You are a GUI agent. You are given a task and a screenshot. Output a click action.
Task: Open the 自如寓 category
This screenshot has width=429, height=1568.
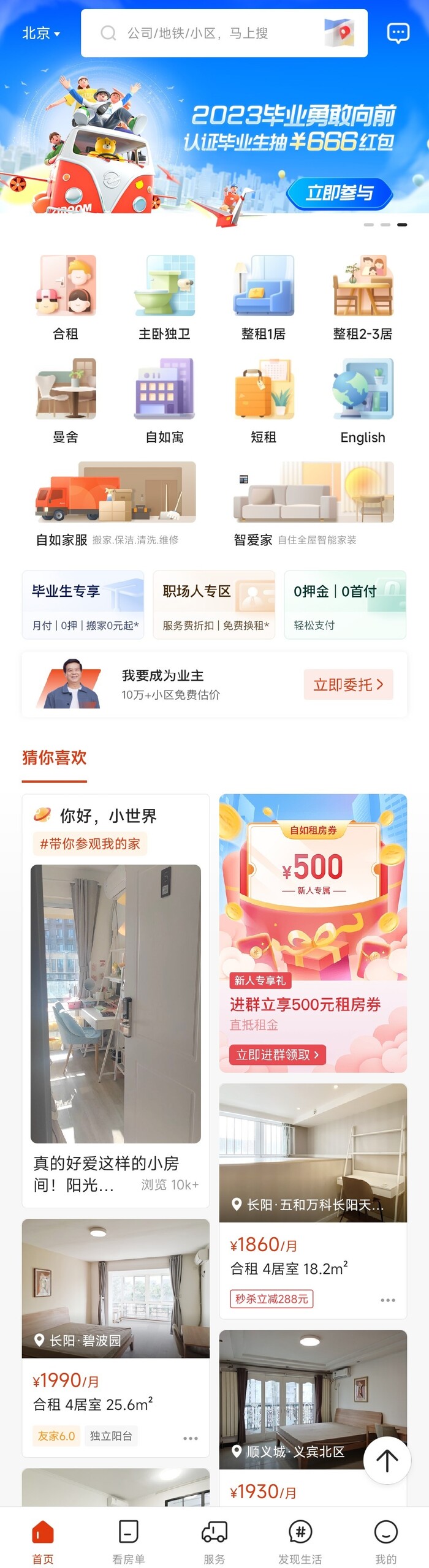164,400
